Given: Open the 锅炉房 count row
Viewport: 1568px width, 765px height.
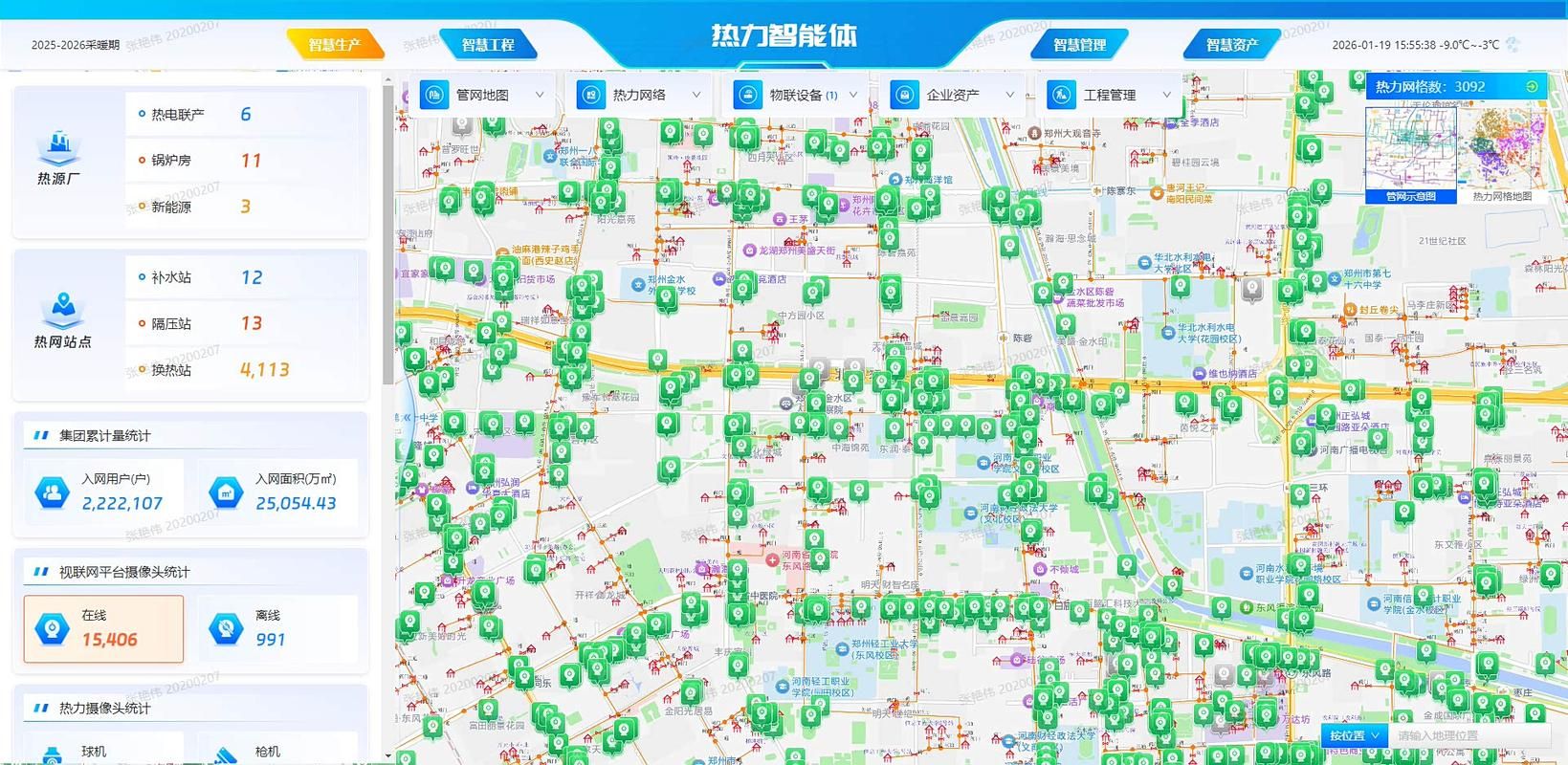Looking at the screenshot, I should tap(244, 160).
